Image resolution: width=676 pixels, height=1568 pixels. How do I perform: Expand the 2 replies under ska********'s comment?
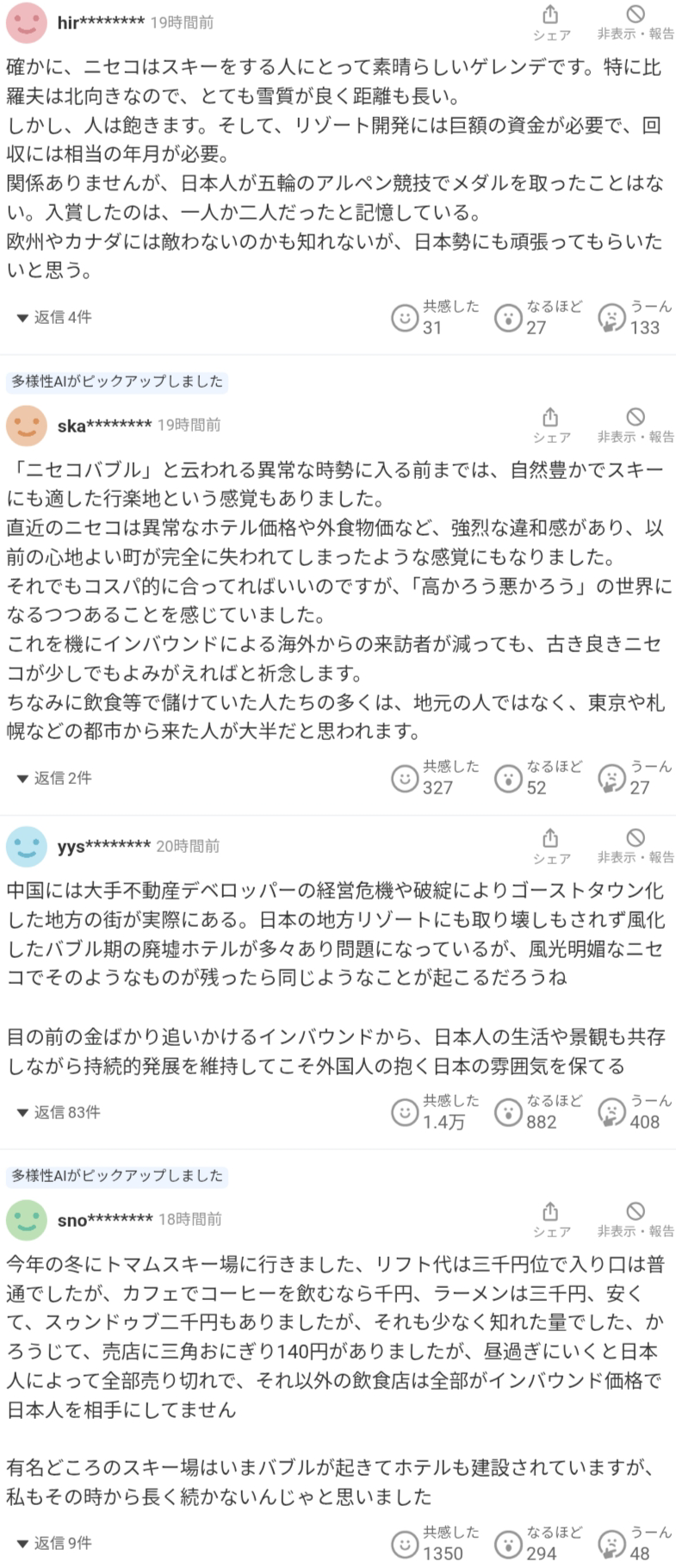coord(54,778)
